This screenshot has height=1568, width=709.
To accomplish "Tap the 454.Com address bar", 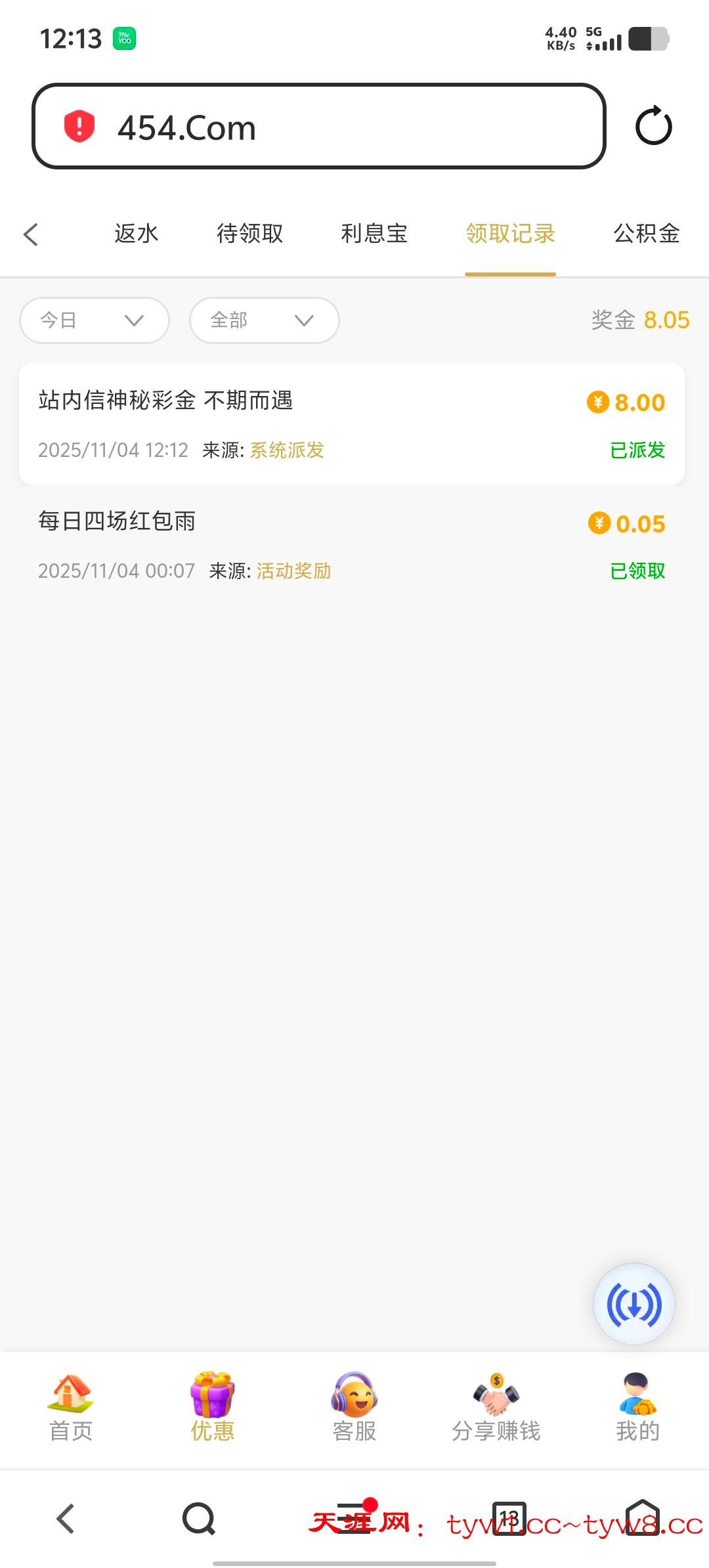I will tap(318, 126).
